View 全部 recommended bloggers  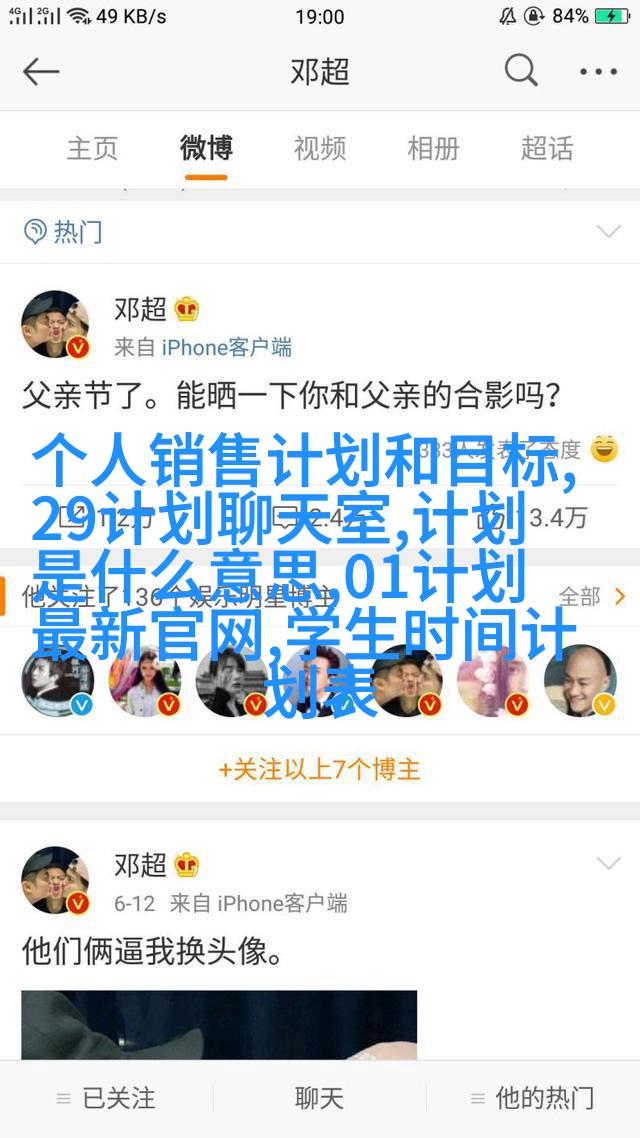590,597
